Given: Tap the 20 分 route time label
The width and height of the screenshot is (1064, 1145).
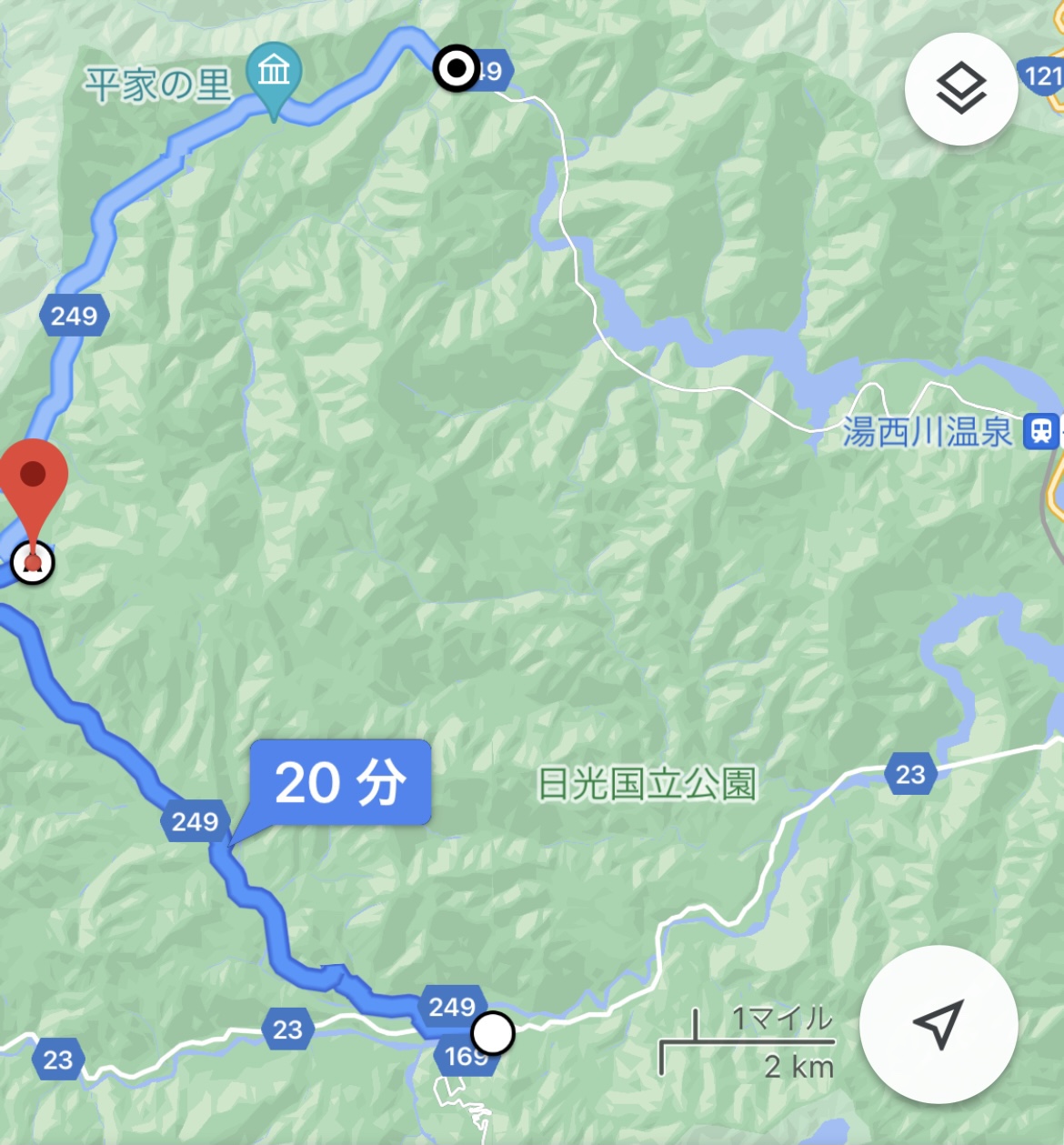Looking at the screenshot, I should (340, 782).
